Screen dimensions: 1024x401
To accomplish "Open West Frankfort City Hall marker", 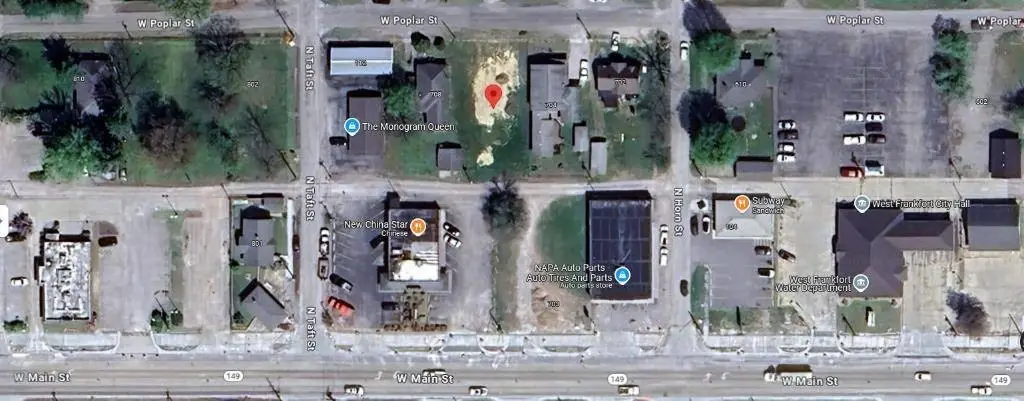I will click(x=860, y=204).
